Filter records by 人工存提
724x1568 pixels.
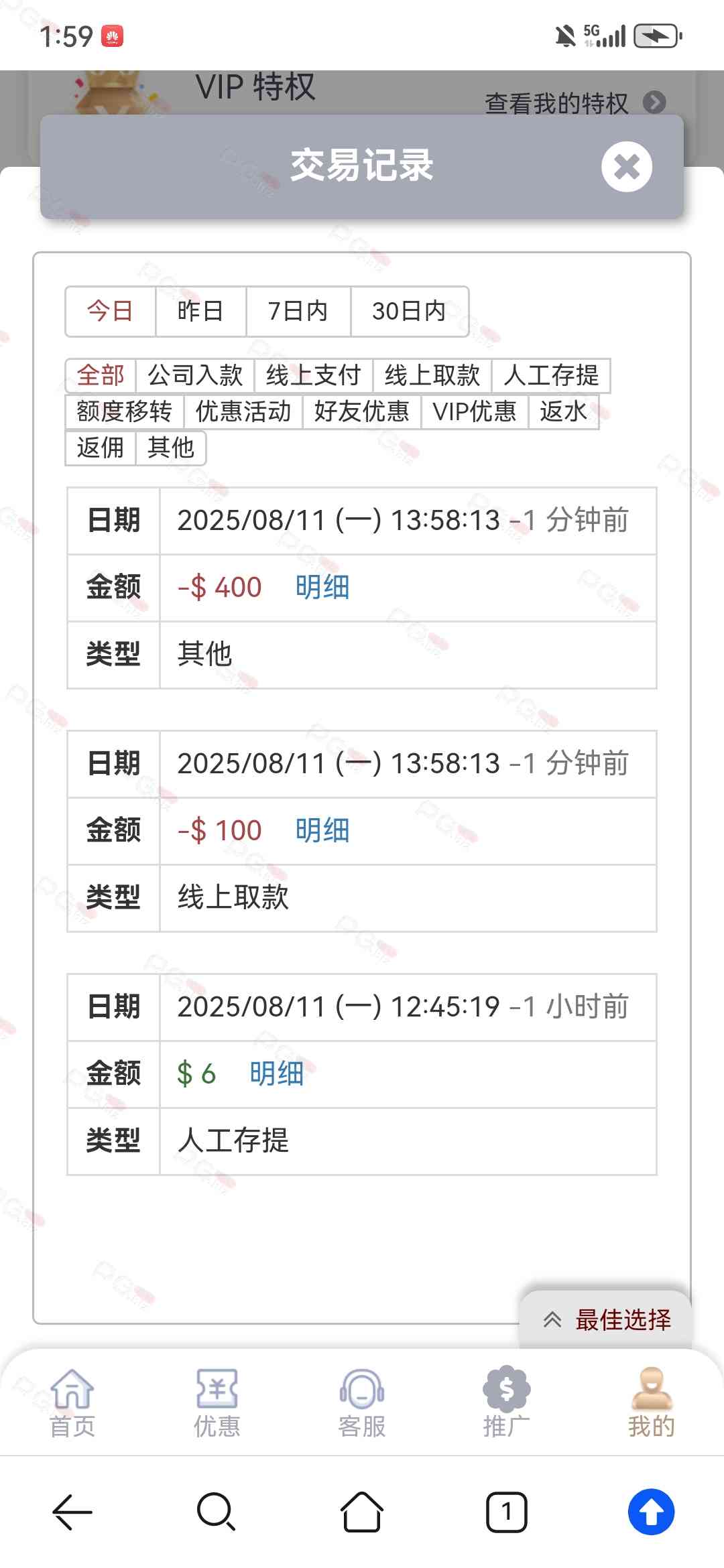[550, 375]
